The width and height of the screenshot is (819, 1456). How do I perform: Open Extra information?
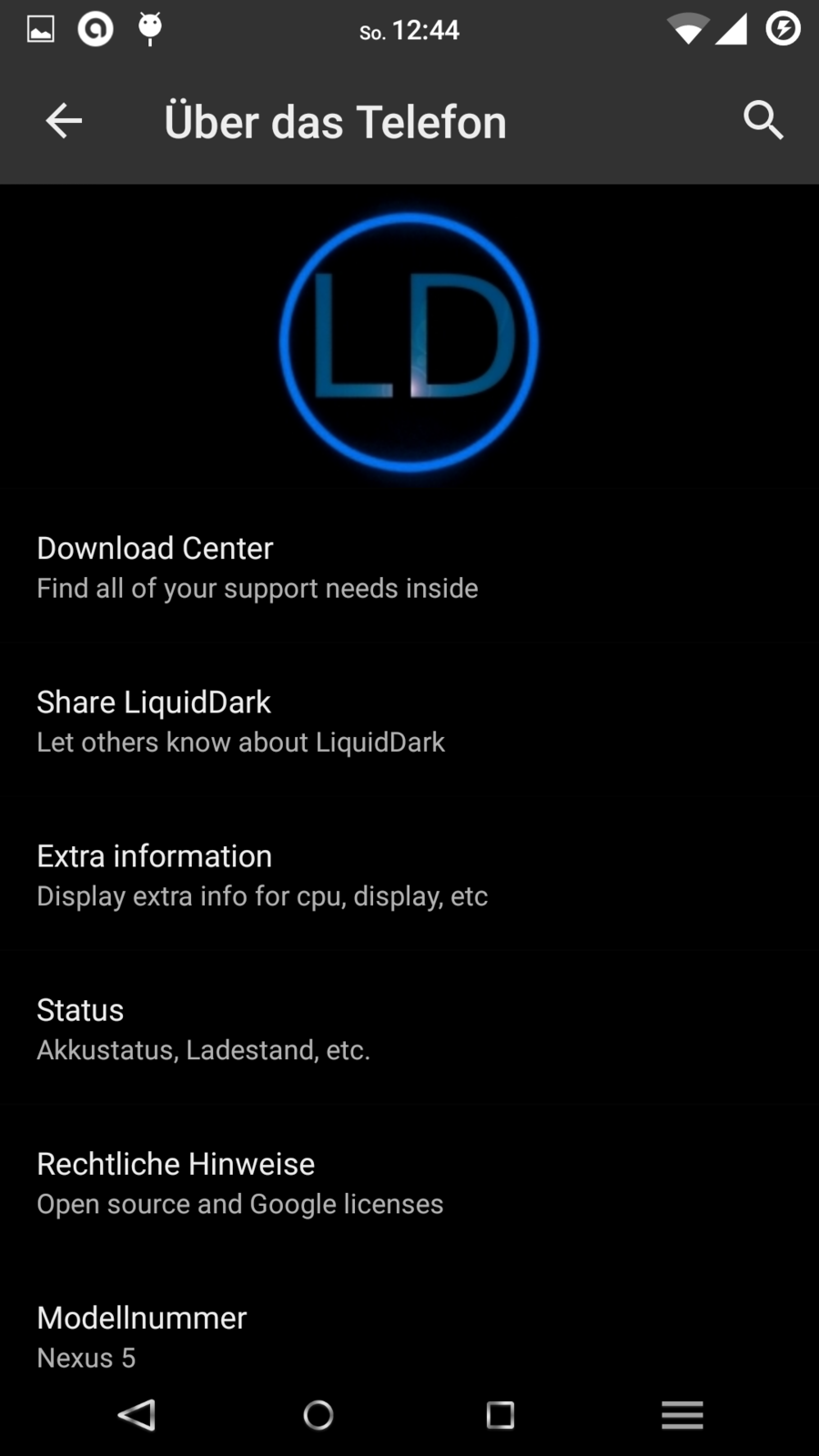[409, 875]
